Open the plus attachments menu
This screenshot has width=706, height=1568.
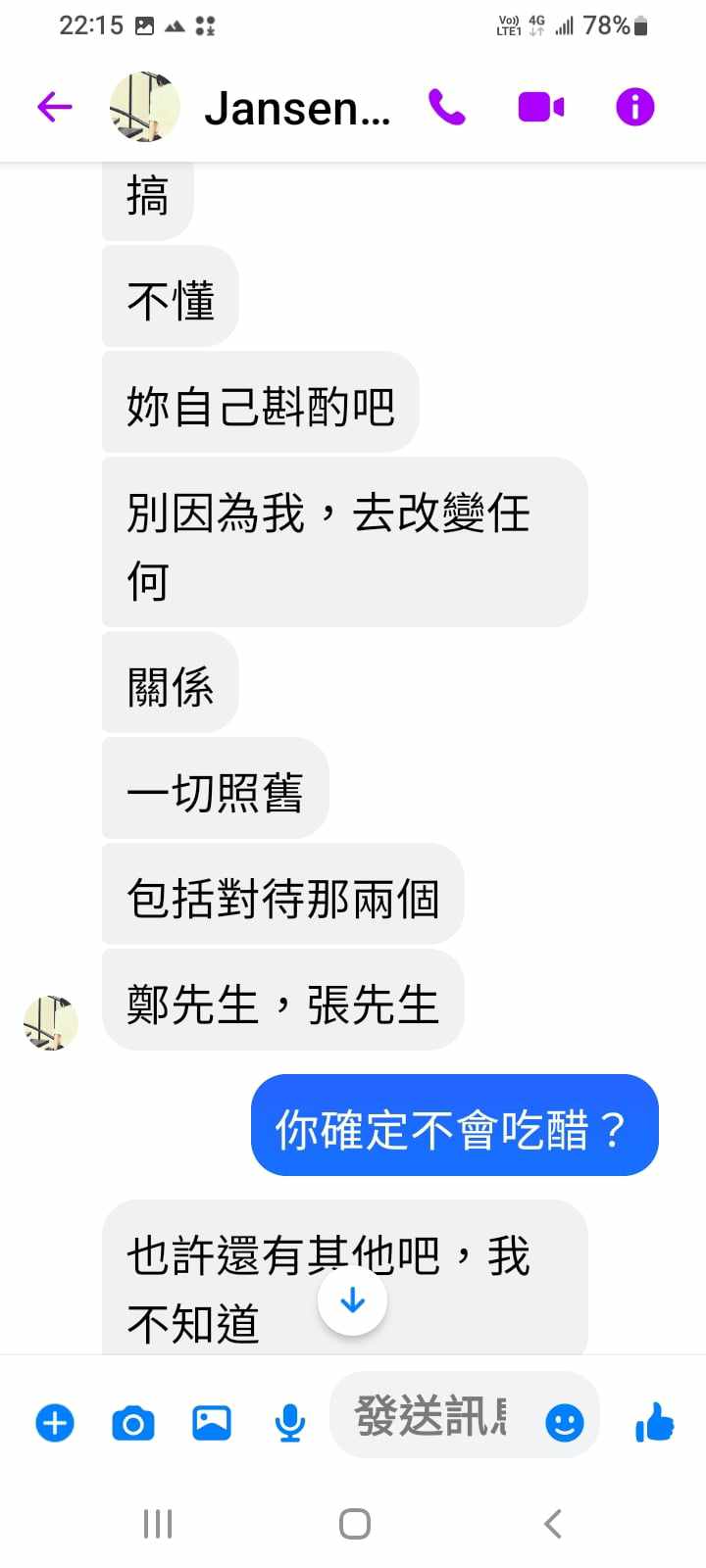click(55, 1422)
